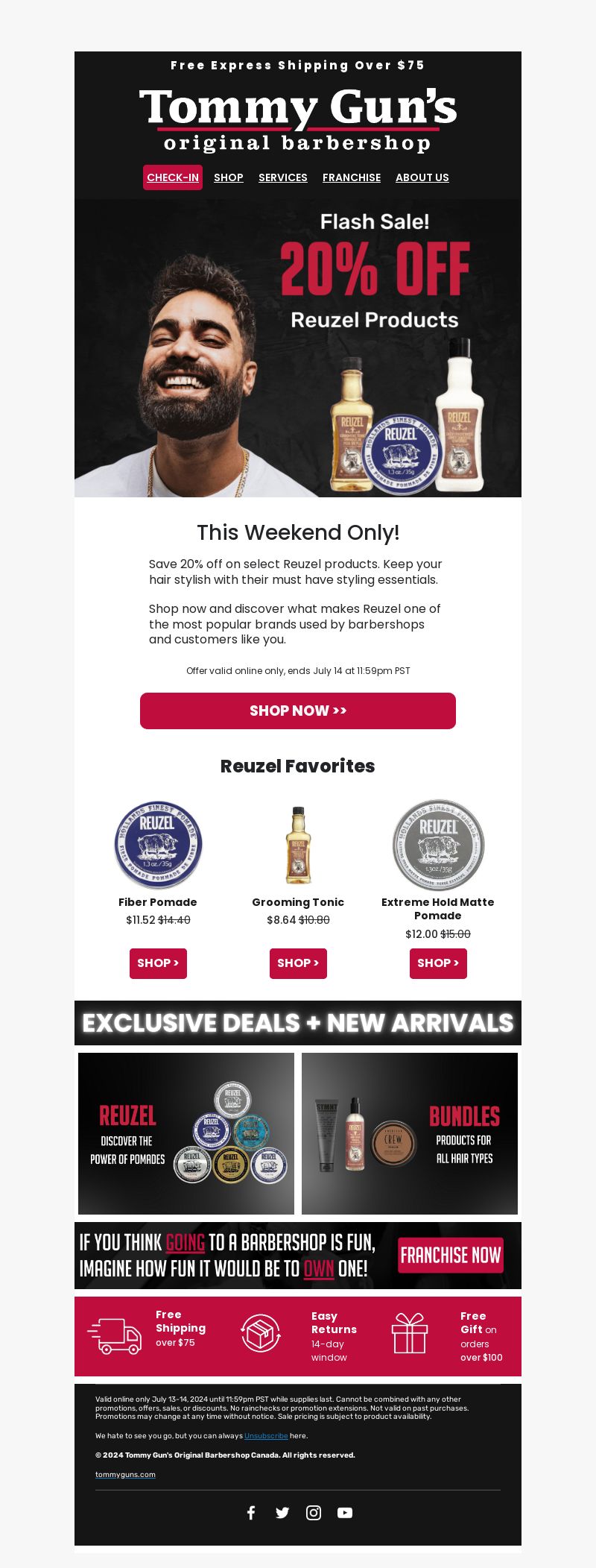Tap the CHECK-IN button
Viewport: 596px width, 1568px height.
click(x=173, y=177)
